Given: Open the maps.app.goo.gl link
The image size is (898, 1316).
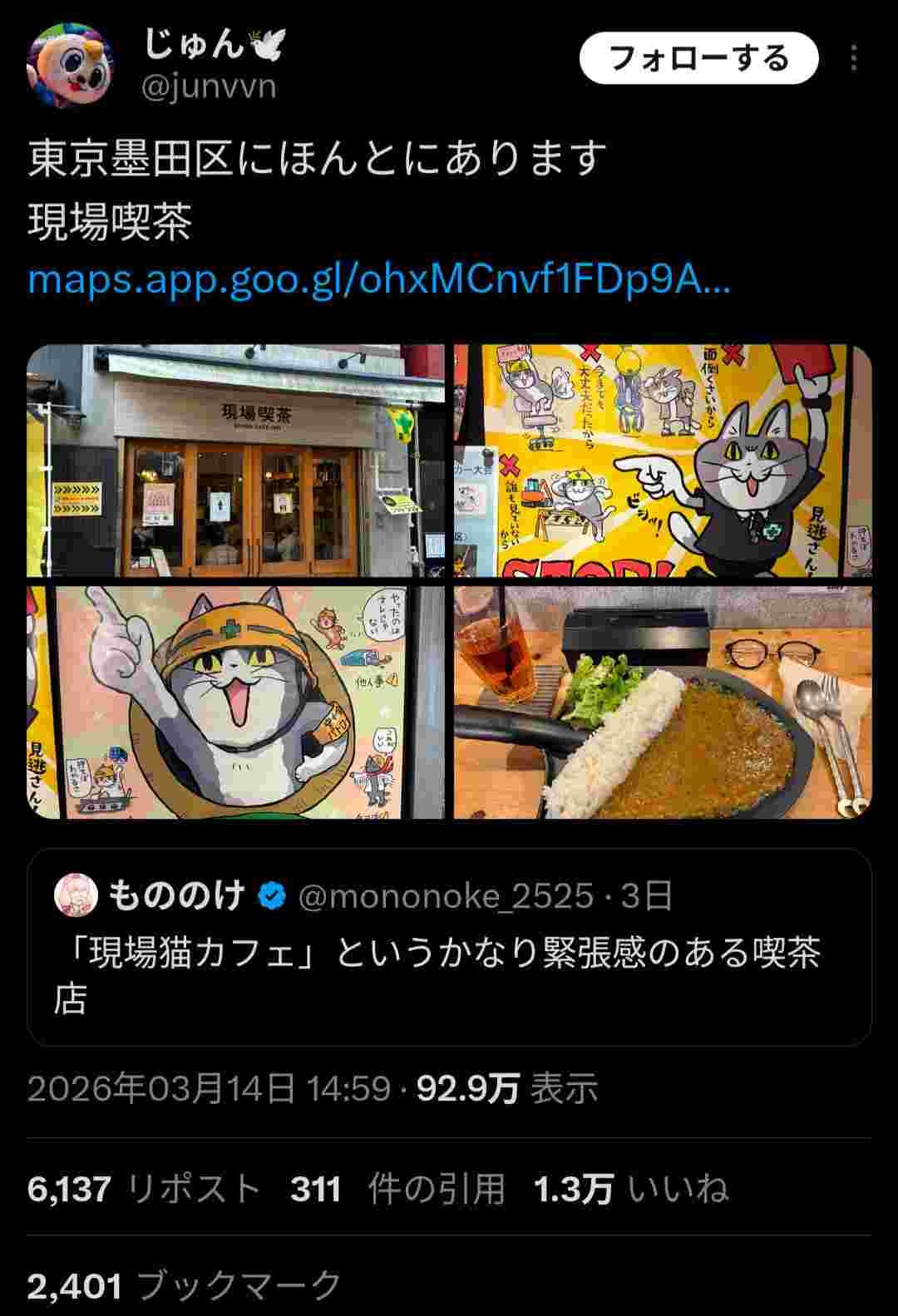Looking at the screenshot, I should [x=378, y=281].
